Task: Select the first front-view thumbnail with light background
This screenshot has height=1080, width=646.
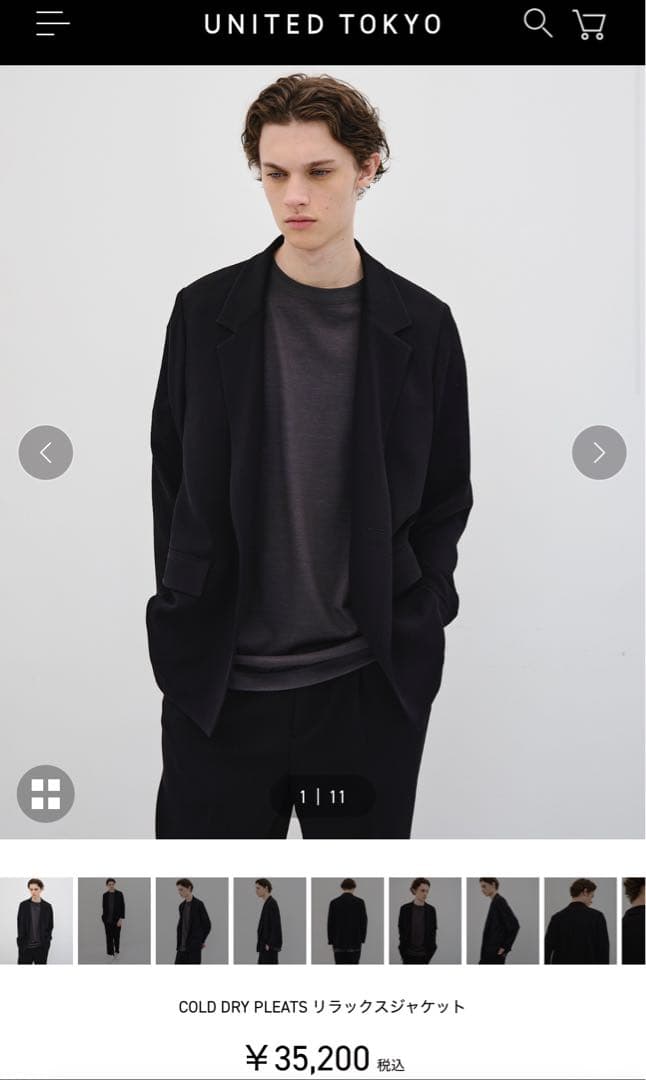Action: (36, 921)
